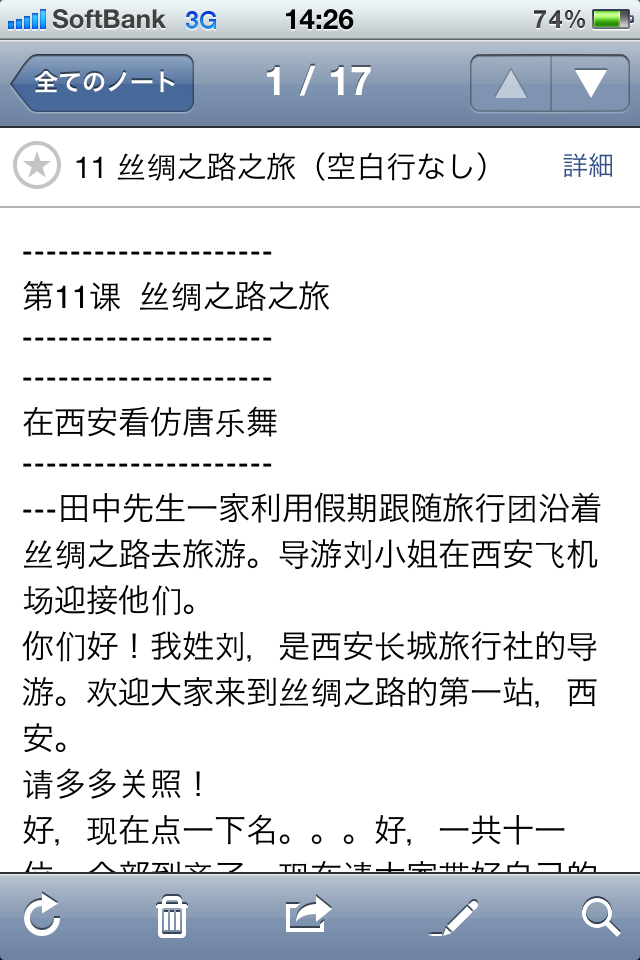
Task: Share this note
Action: pyautogui.click(x=307, y=915)
